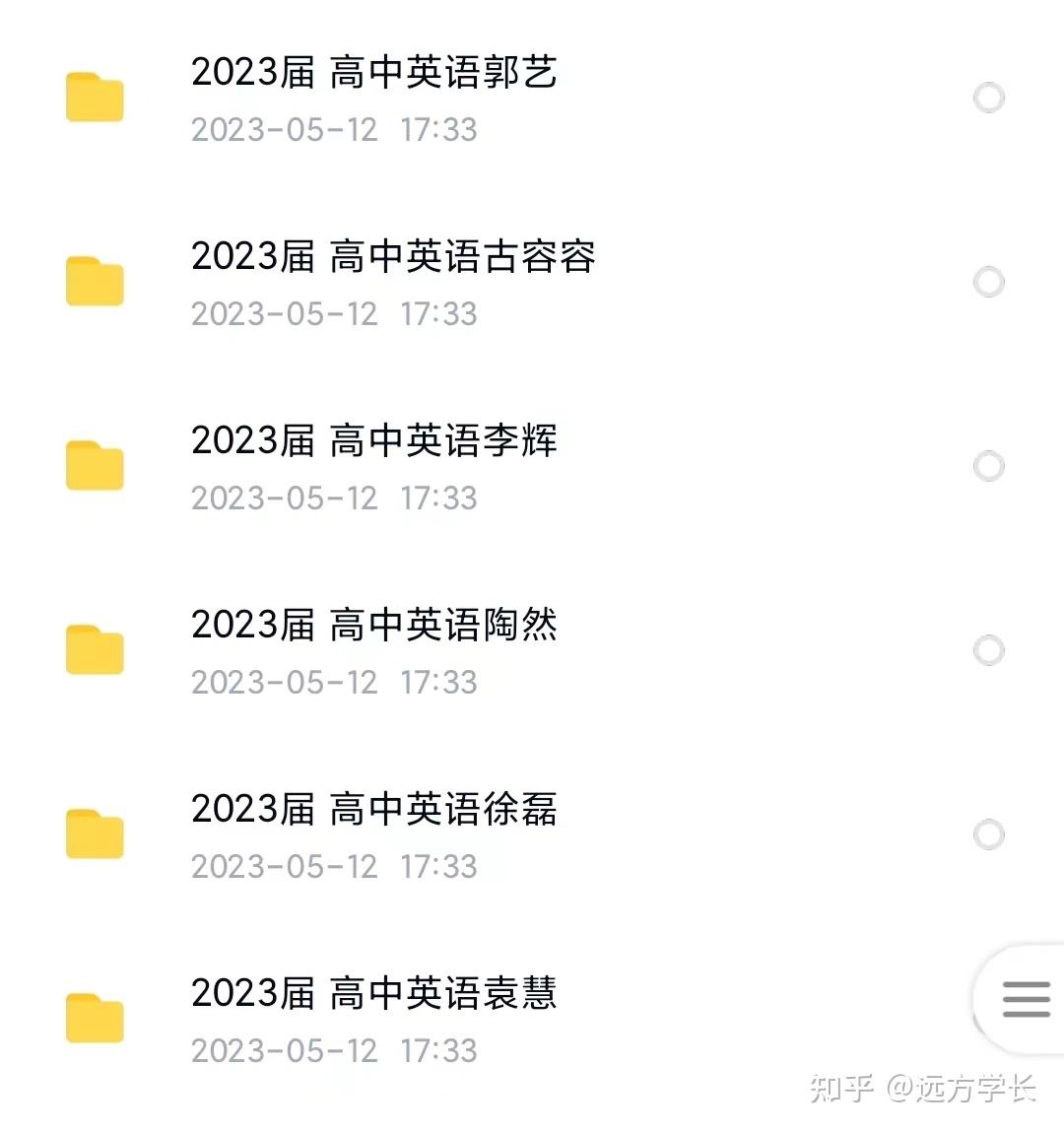This screenshot has width=1064, height=1132.
Task: Check the circle beside 高中英语陶然
Action: tap(988, 650)
